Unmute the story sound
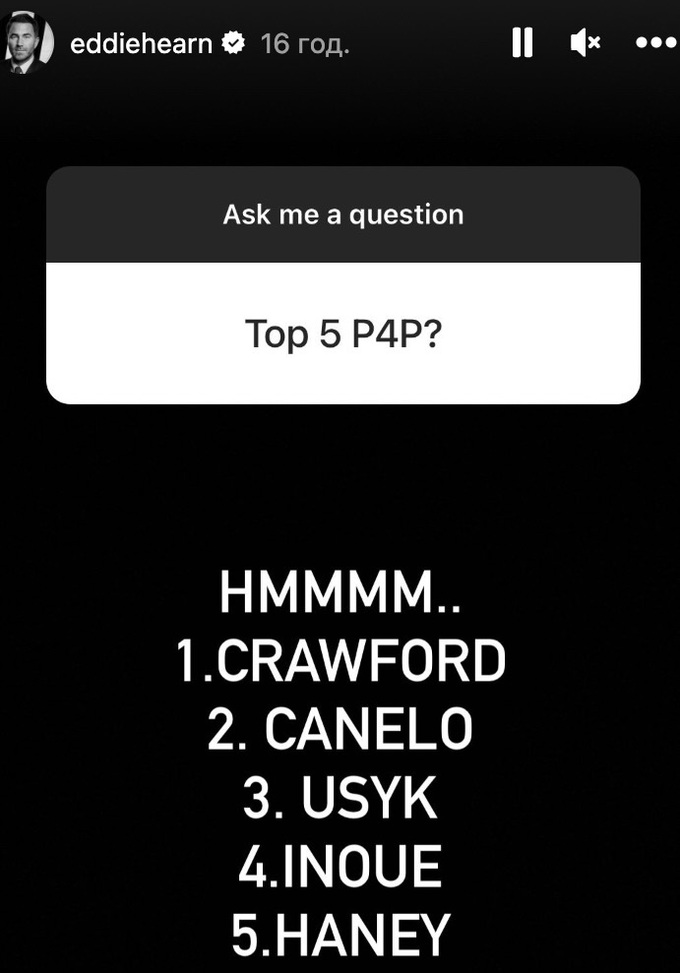 (584, 43)
